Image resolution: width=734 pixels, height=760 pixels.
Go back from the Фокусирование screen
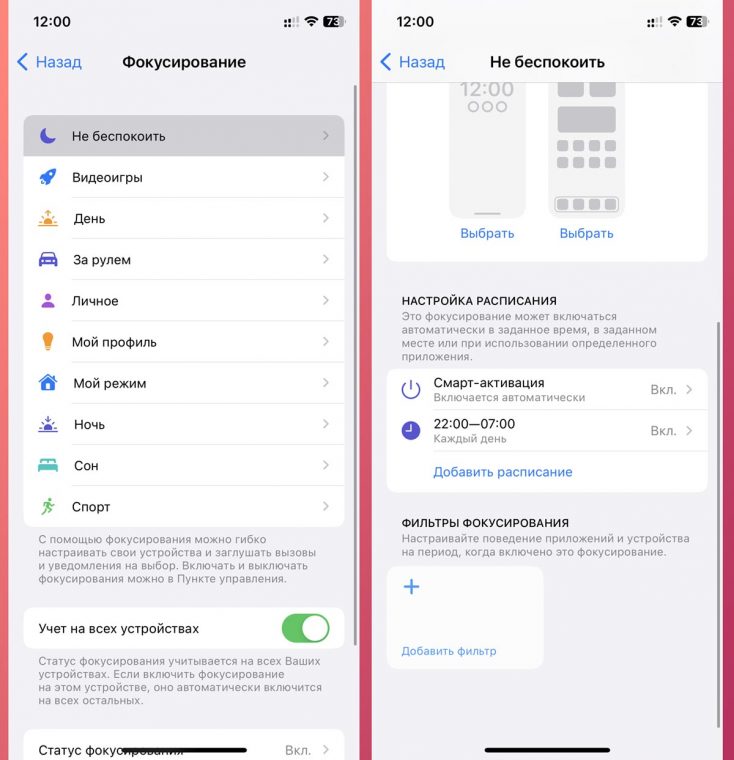coord(49,62)
